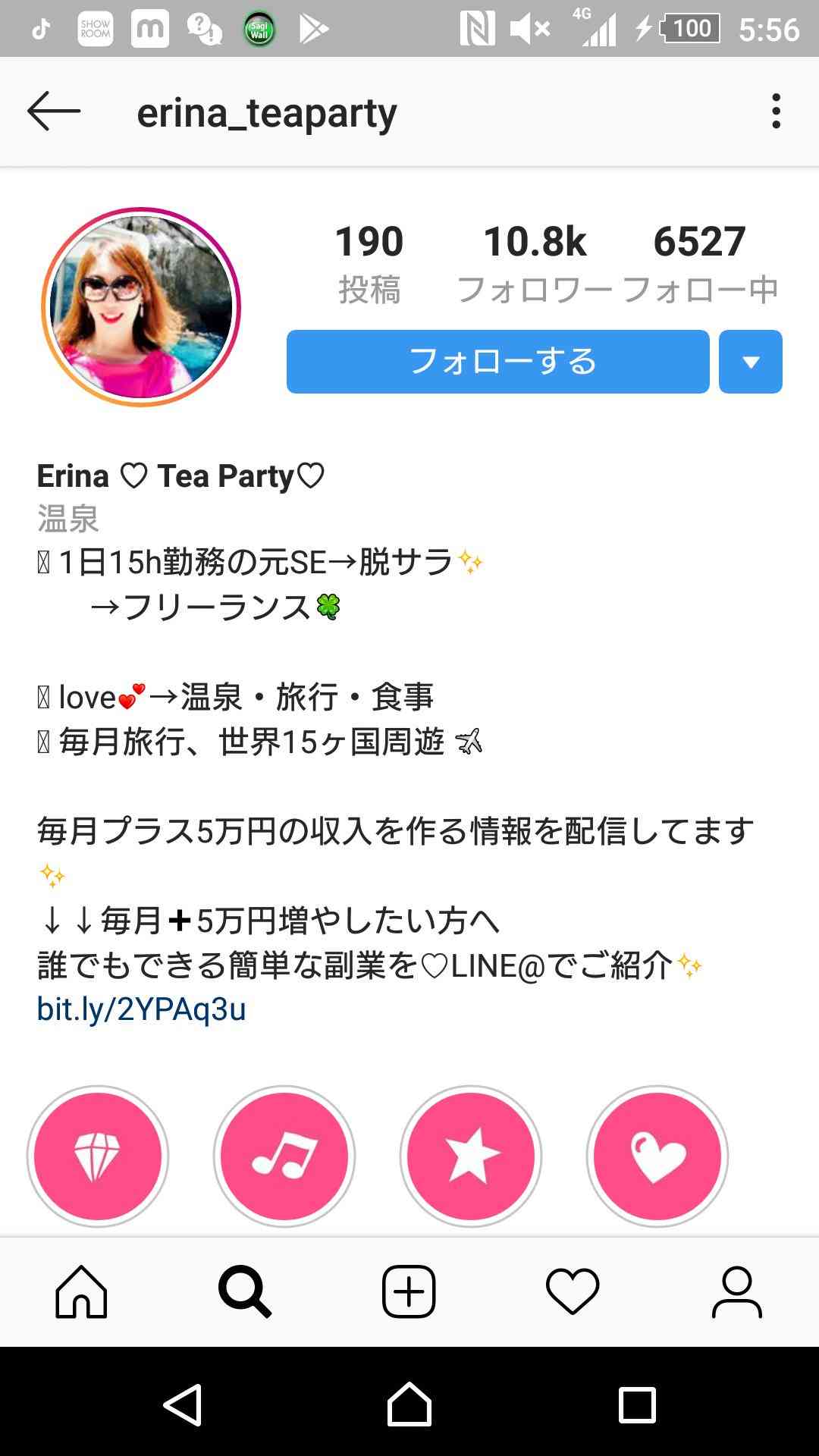Image resolution: width=819 pixels, height=1456 pixels.
Task: Open the music note story highlight
Action: click(284, 1156)
